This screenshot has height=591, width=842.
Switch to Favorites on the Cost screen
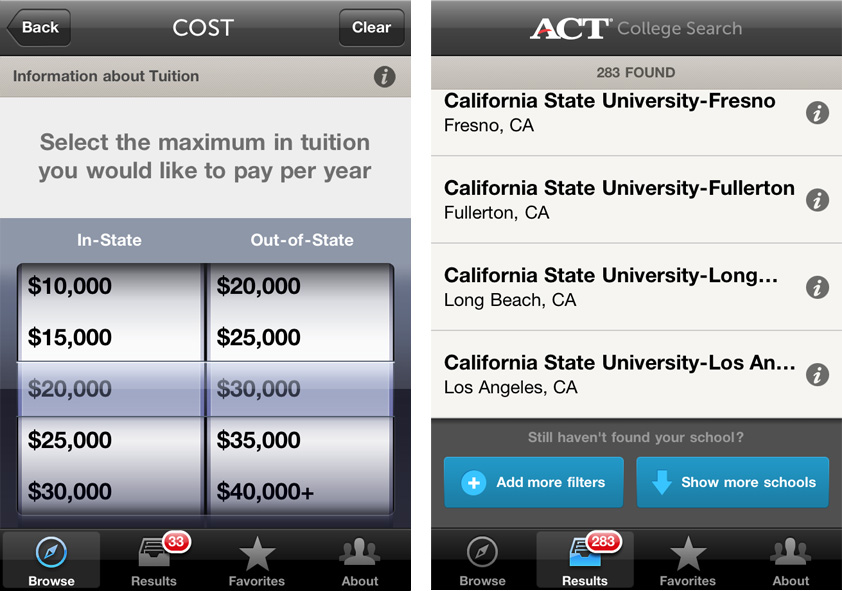[x=257, y=561]
